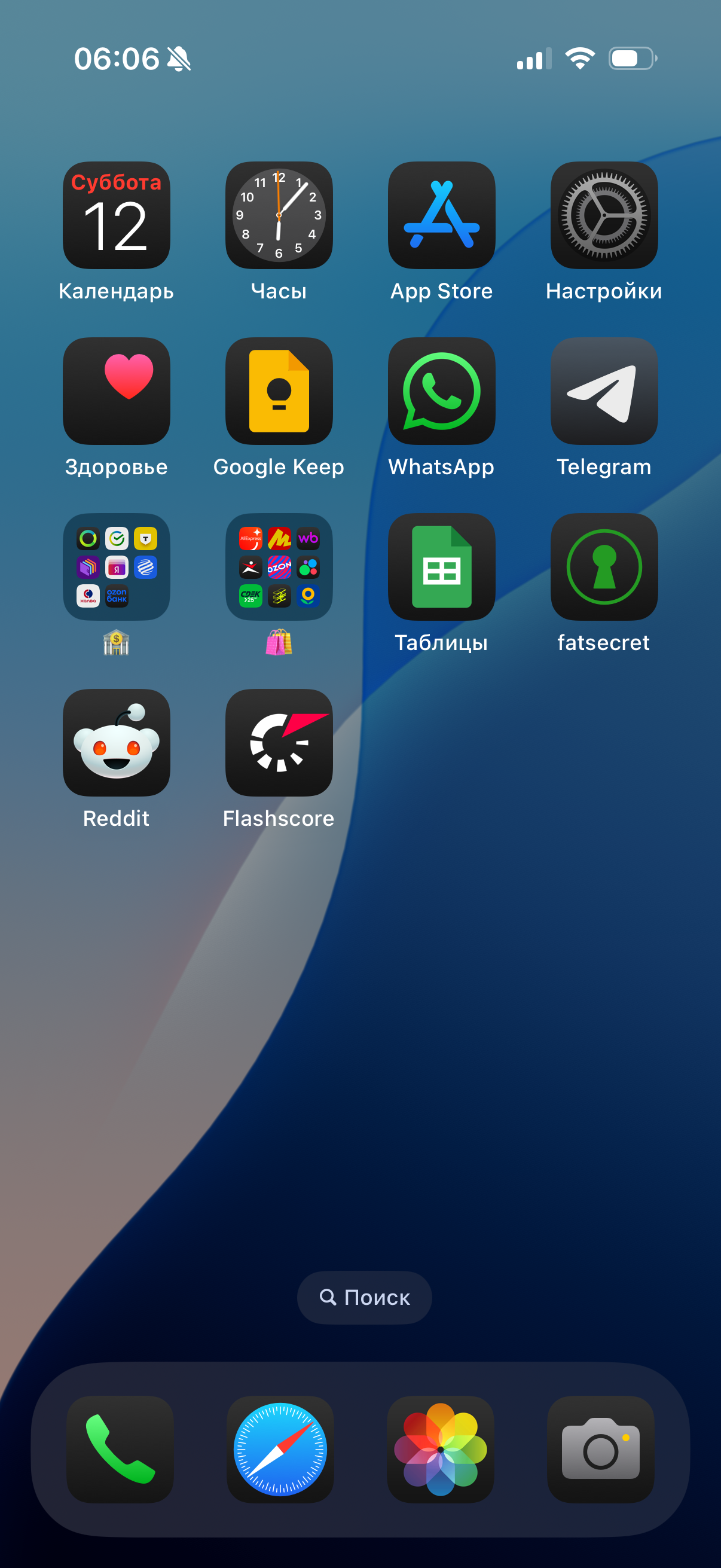The width and height of the screenshot is (721, 1568).
Task: Launch Camera from the dock
Action: (600, 1450)
